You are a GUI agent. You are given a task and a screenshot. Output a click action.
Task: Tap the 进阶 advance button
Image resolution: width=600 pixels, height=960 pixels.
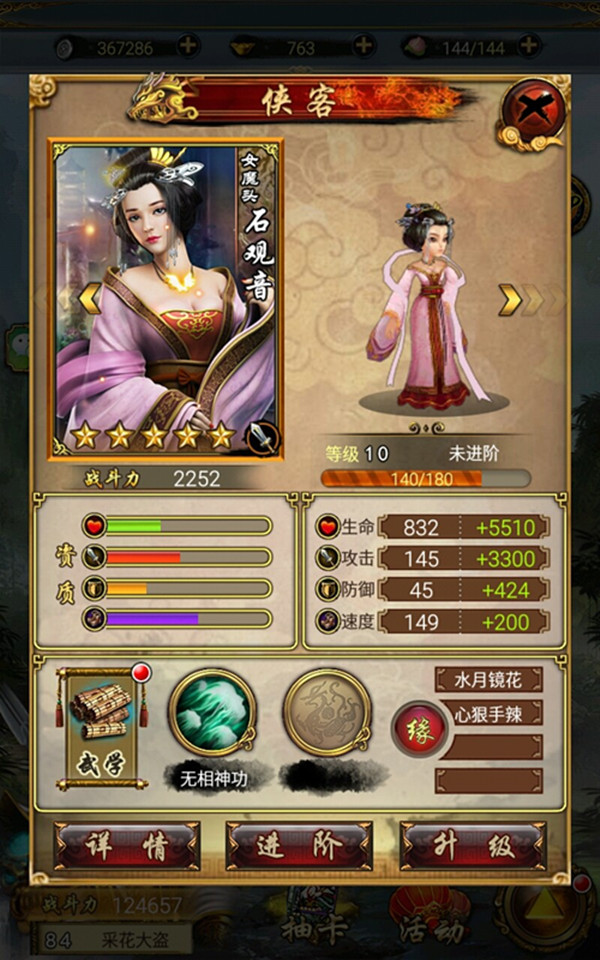click(299, 846)
